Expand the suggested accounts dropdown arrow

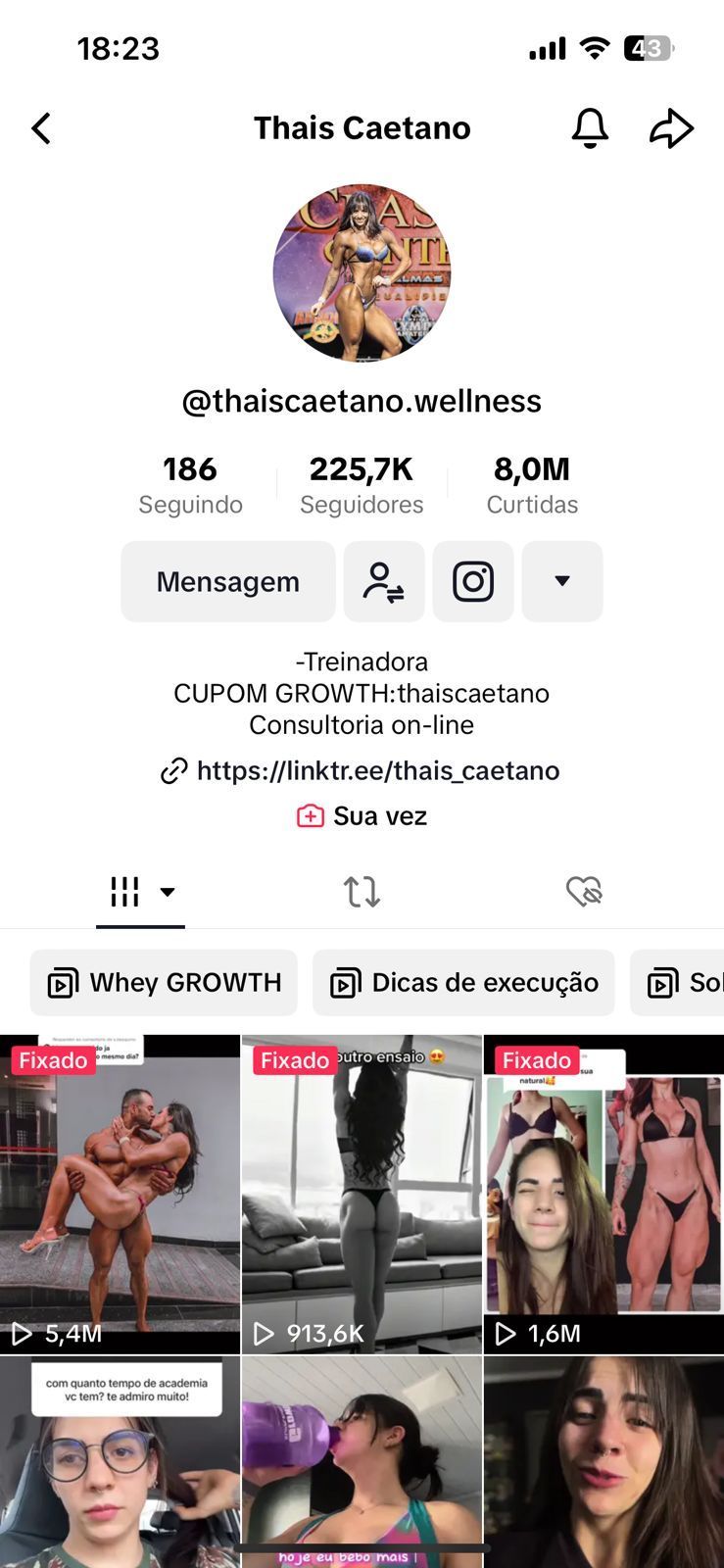pos(561,581)
